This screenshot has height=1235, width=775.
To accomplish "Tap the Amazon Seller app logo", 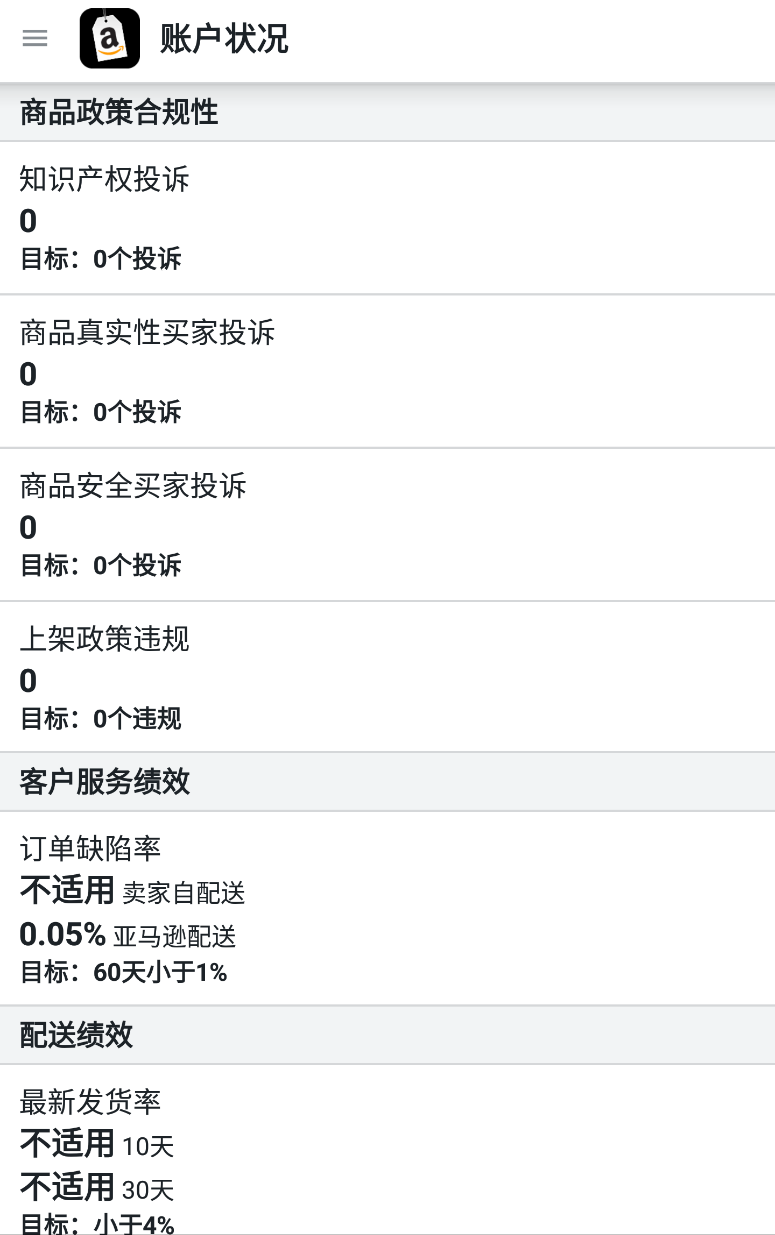I will pyautogui.click(x=110, y=39).
